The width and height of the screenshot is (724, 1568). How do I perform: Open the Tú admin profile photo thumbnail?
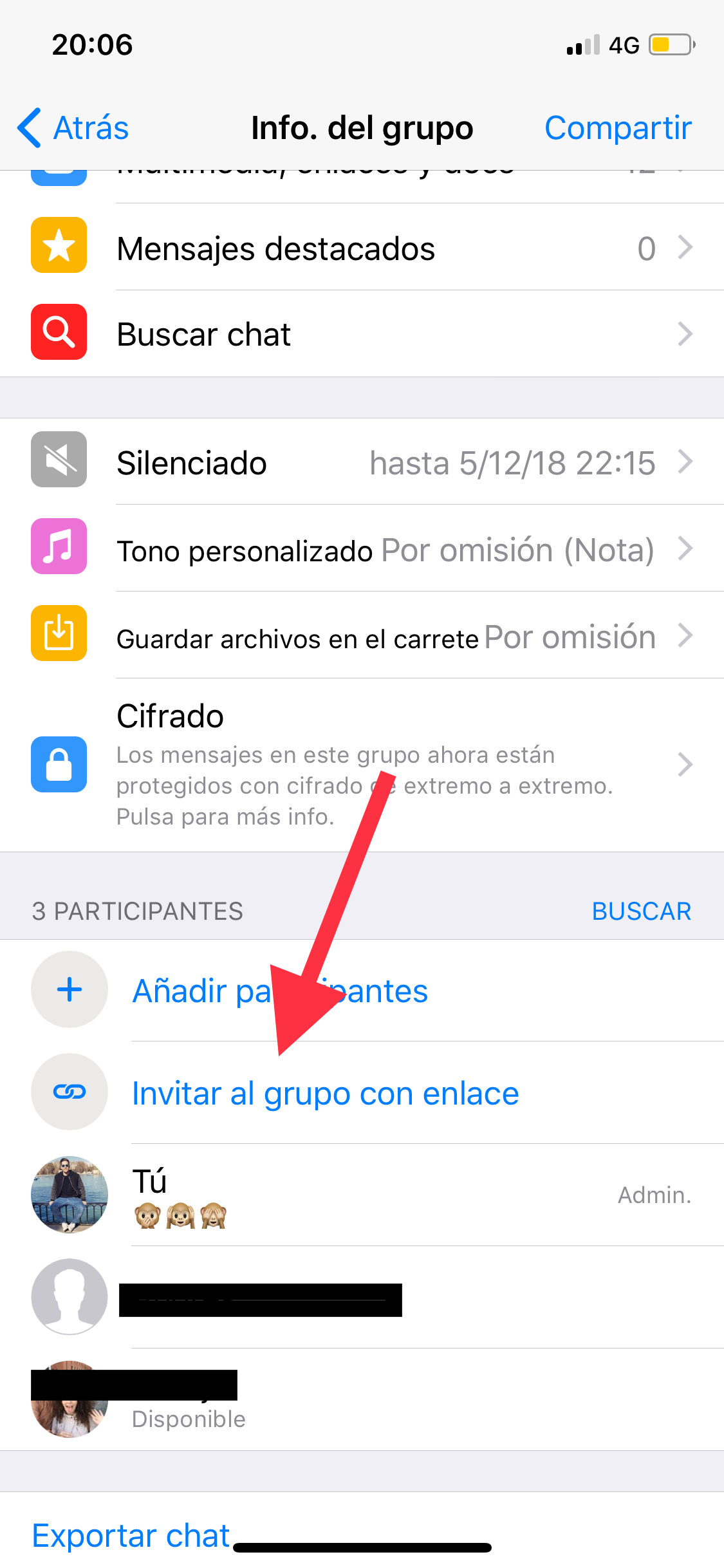(x=70, y=1195)
